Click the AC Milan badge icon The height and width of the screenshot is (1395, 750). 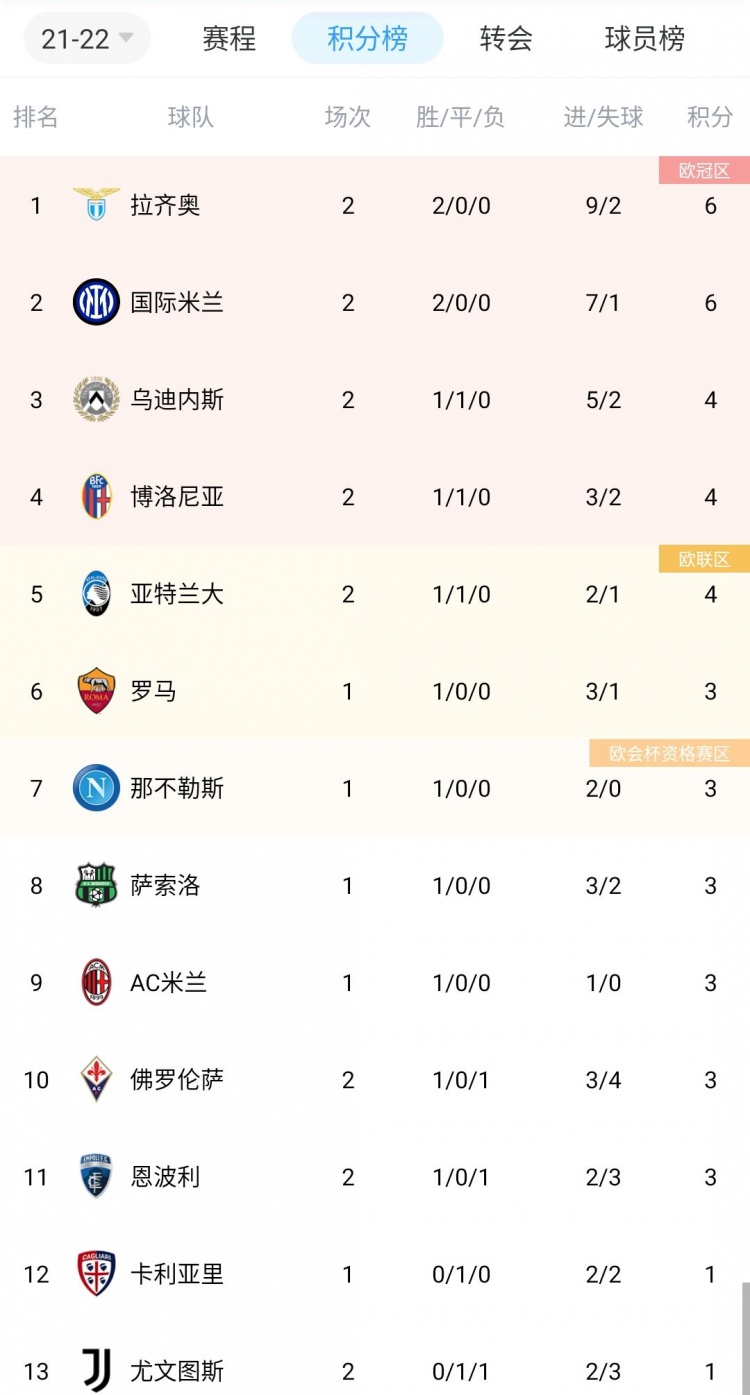click(x=95, y=982)
